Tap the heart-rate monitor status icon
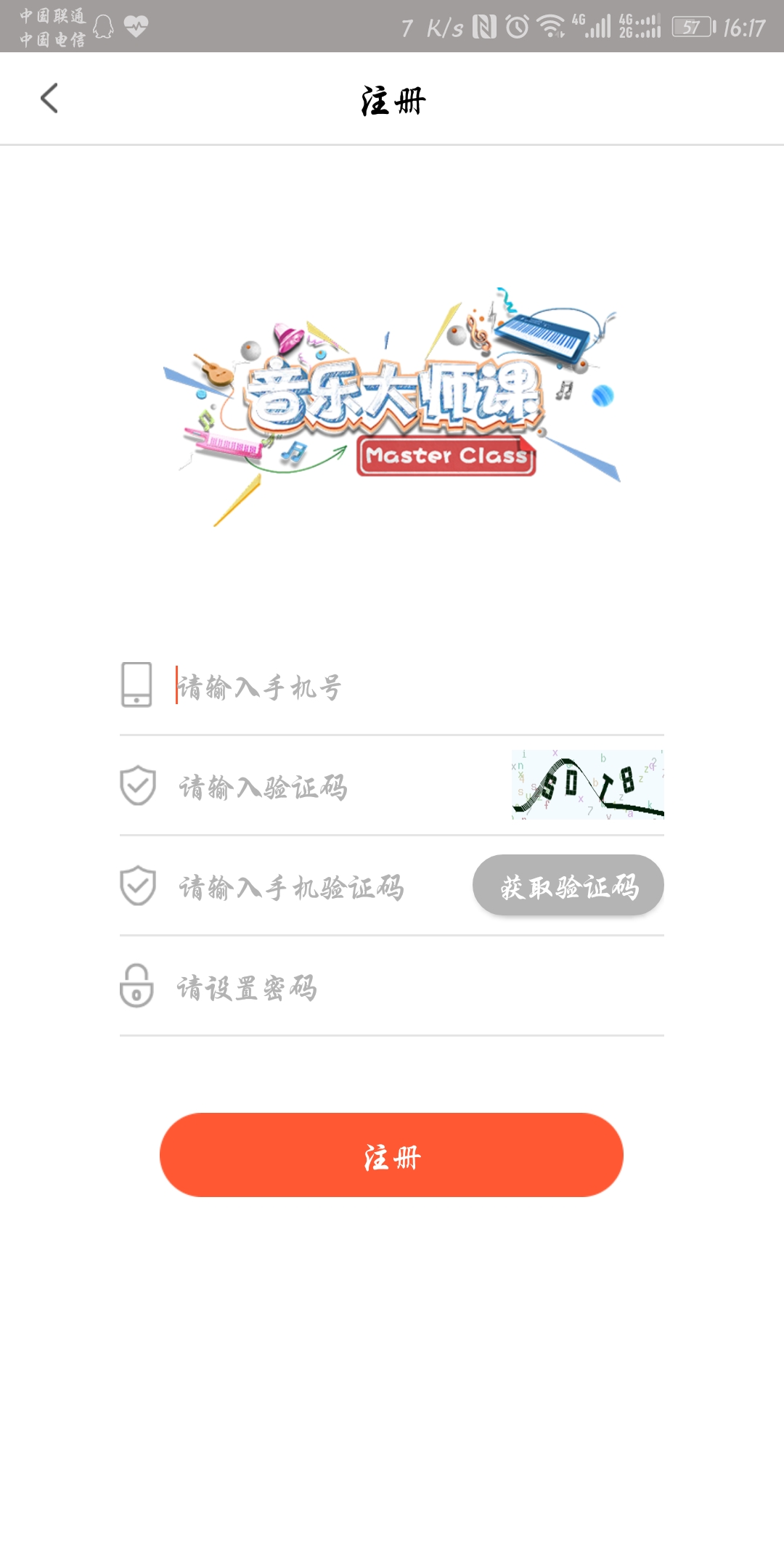Image resolution: width=784 pixels, height=1568 pixels. [x=135, y=24]
